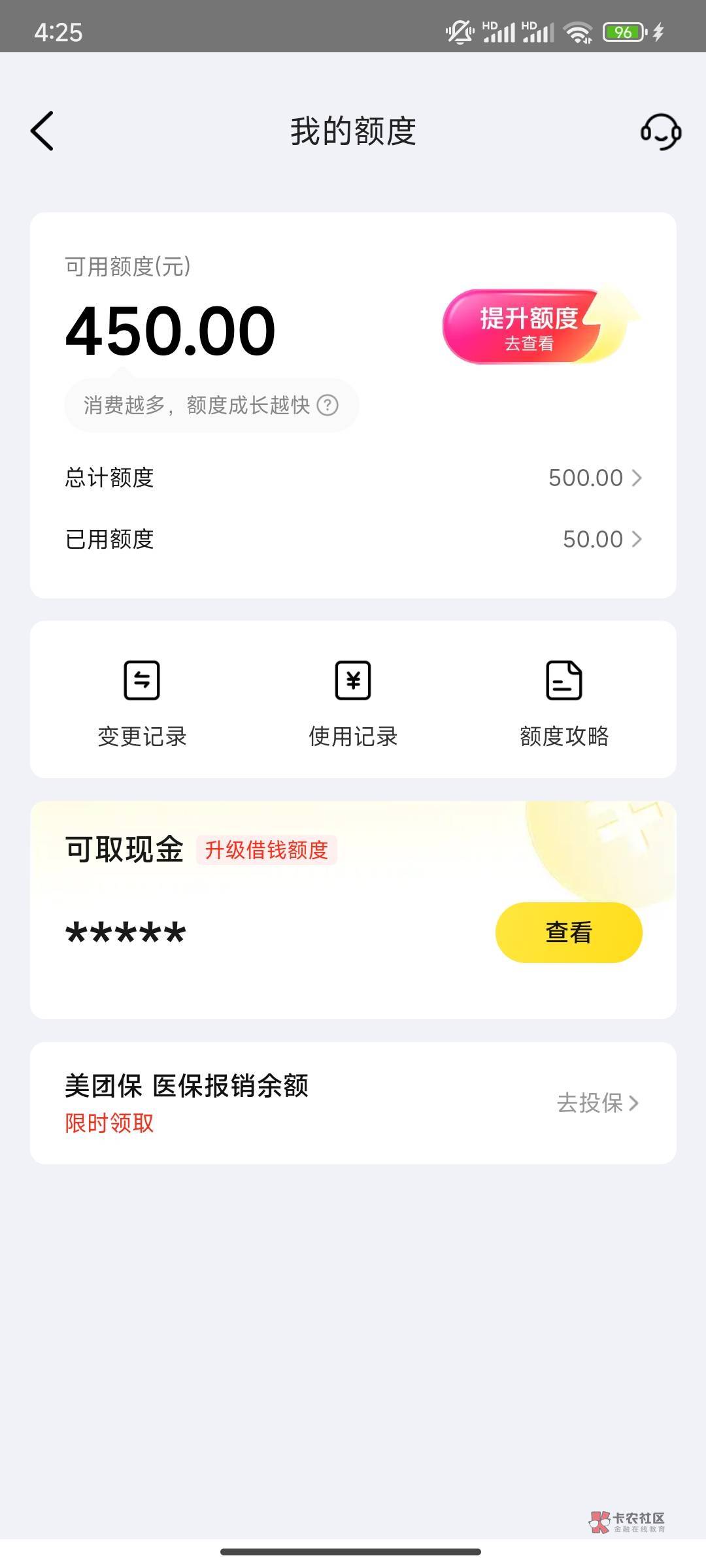Open the question mark help about quota growth
This screenshot has width=706, height=1568.
(328, 405)
